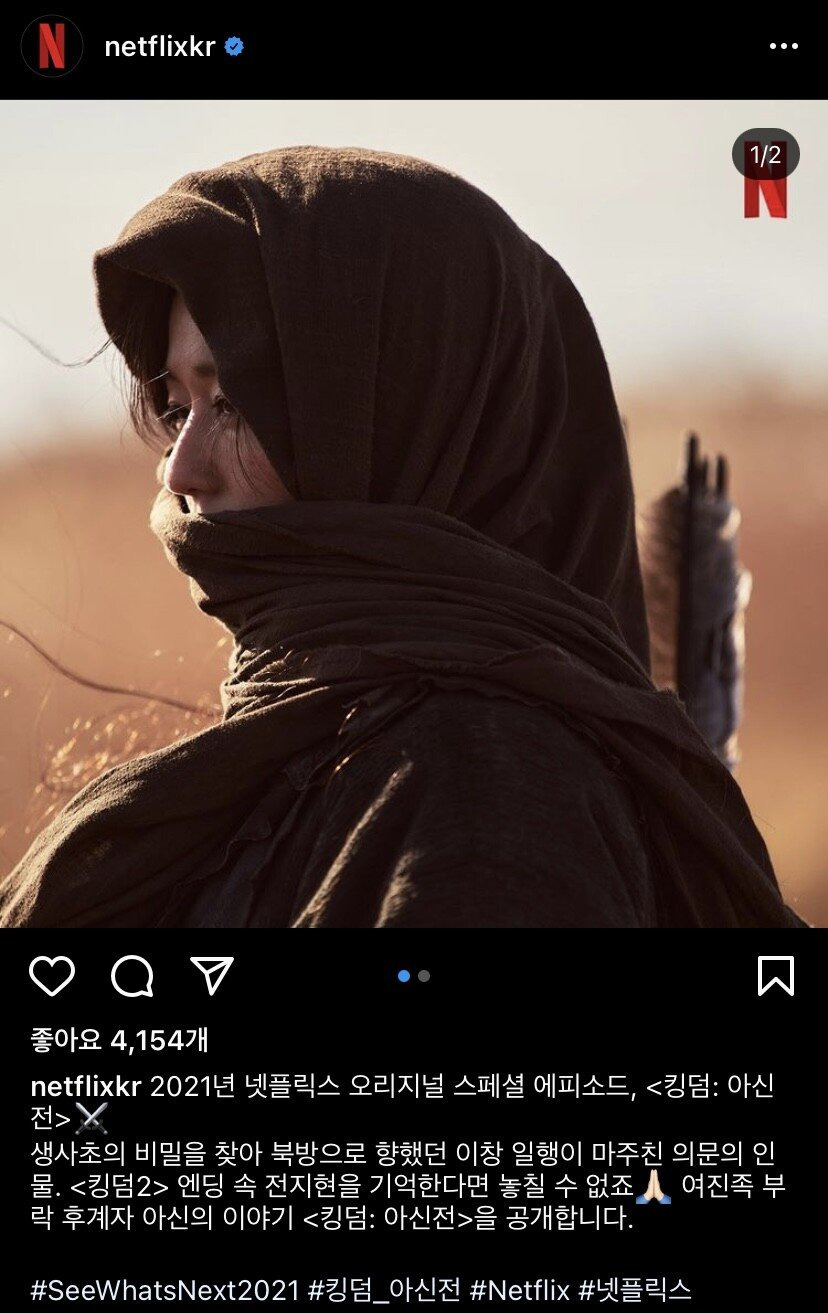
Task: Tap netflixkr name in the caption
Action: pos(86,1087)
